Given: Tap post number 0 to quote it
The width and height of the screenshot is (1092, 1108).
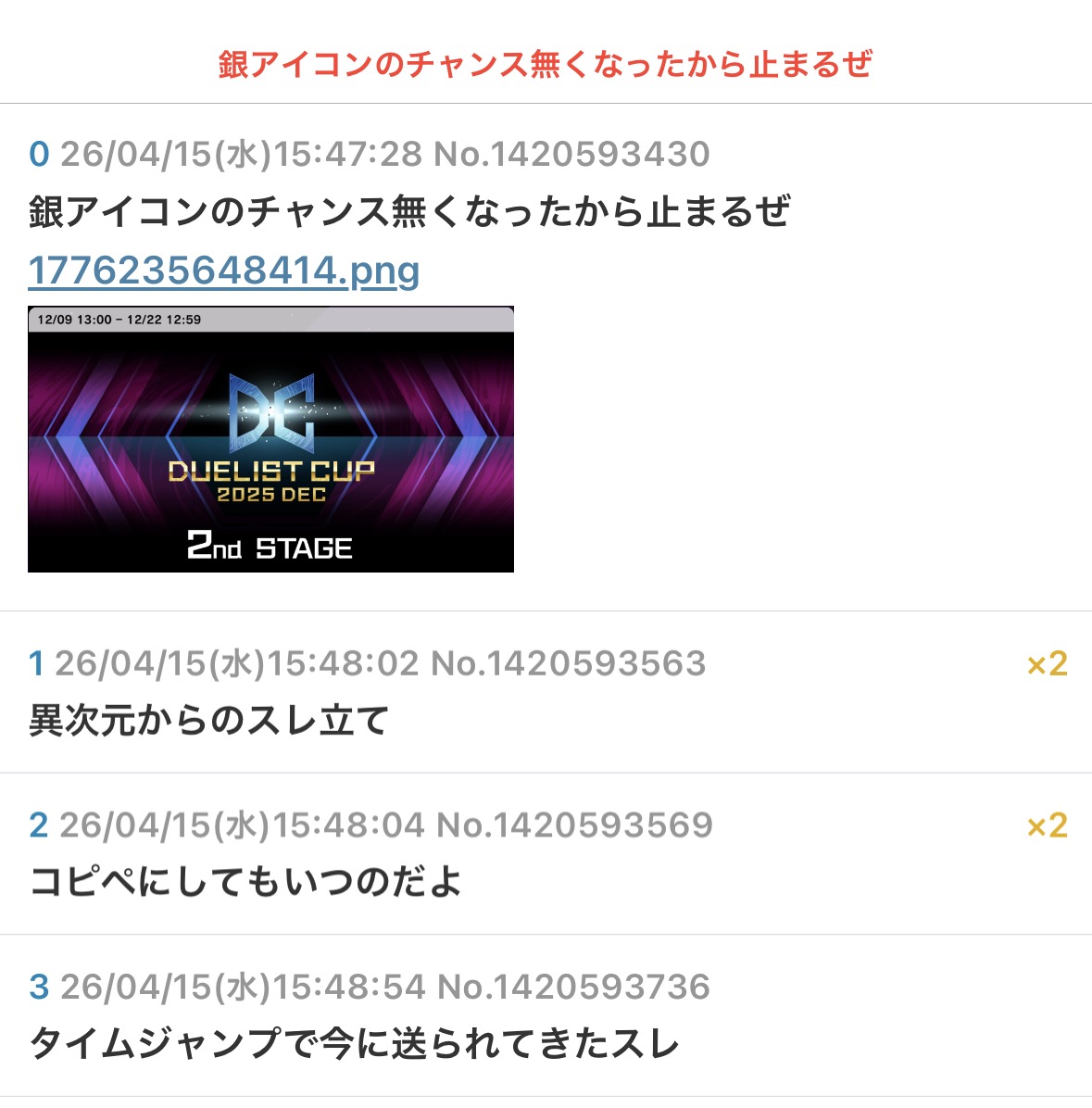Looking at the screenshot, I should [x=39, y=154].
